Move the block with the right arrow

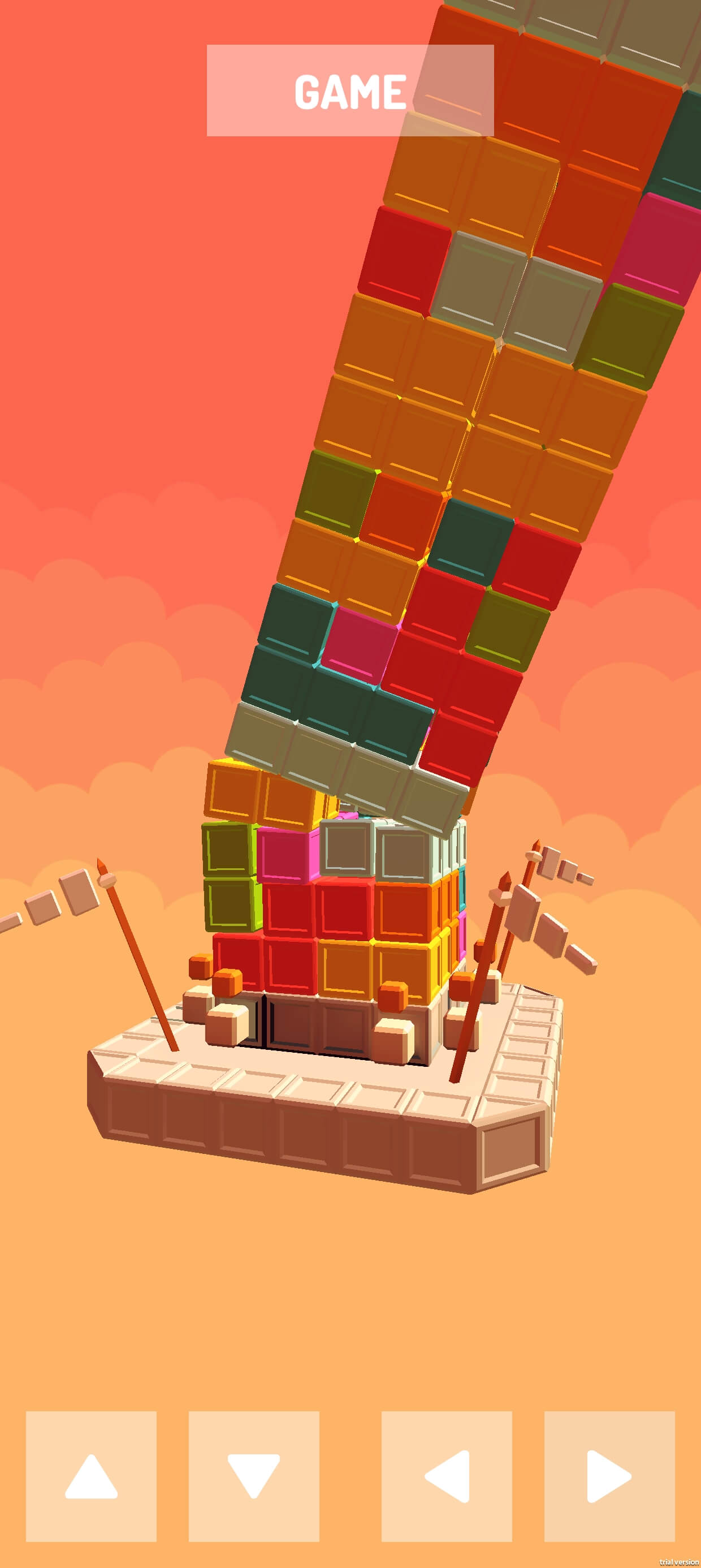click(x=609, y=1476)
